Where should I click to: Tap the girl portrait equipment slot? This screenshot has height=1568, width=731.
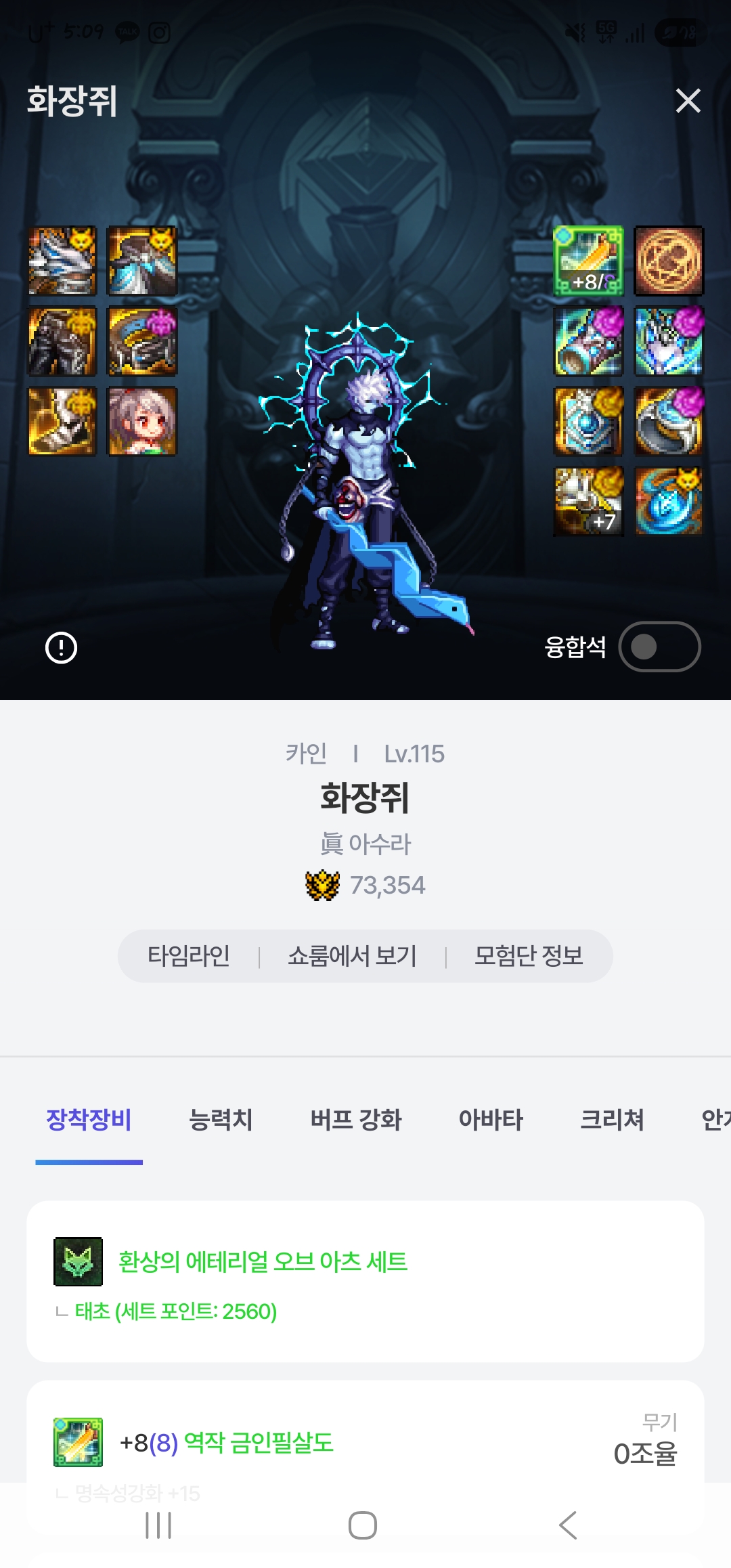pos(142,421)
